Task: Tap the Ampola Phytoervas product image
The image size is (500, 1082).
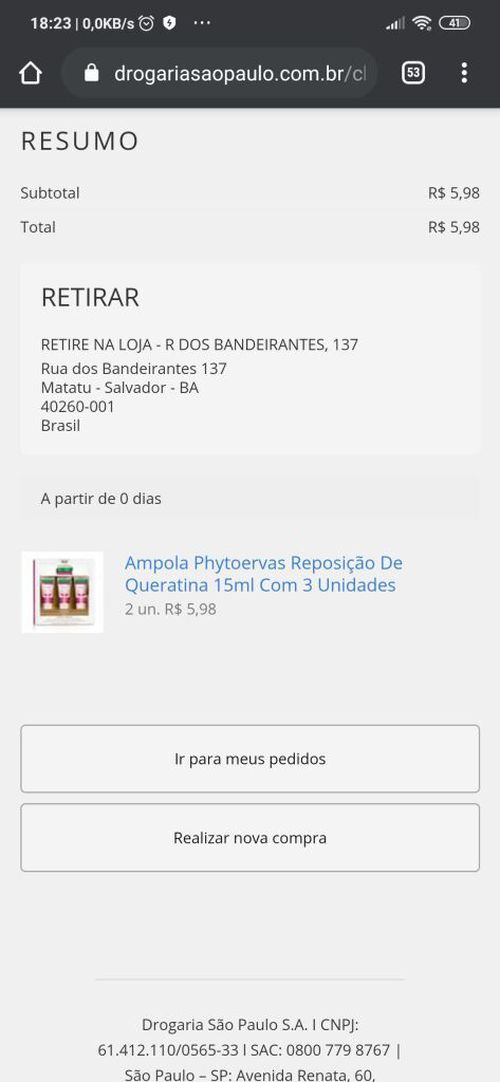Action: click(x=62, y=592)
